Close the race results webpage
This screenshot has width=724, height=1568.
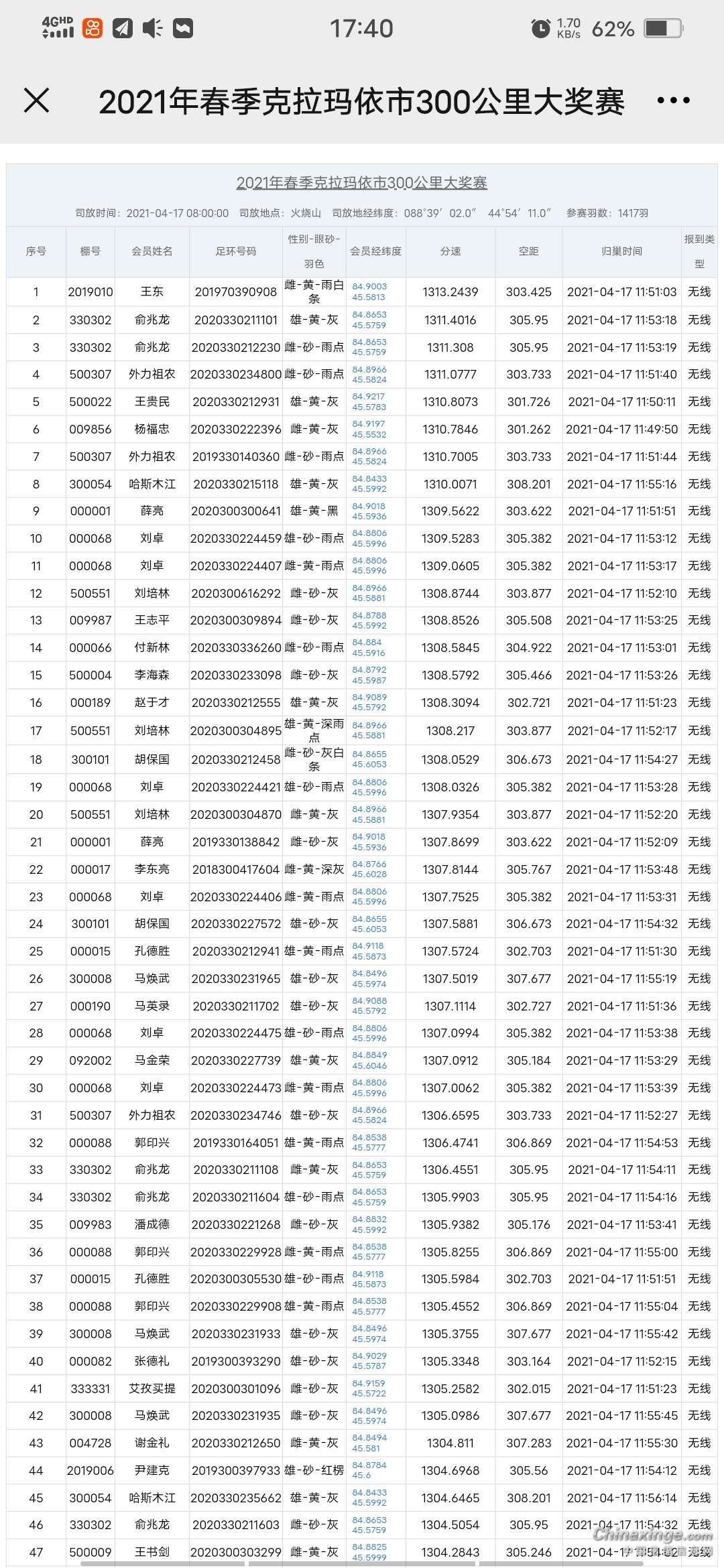pyautogui.click(x=37, y=101)
